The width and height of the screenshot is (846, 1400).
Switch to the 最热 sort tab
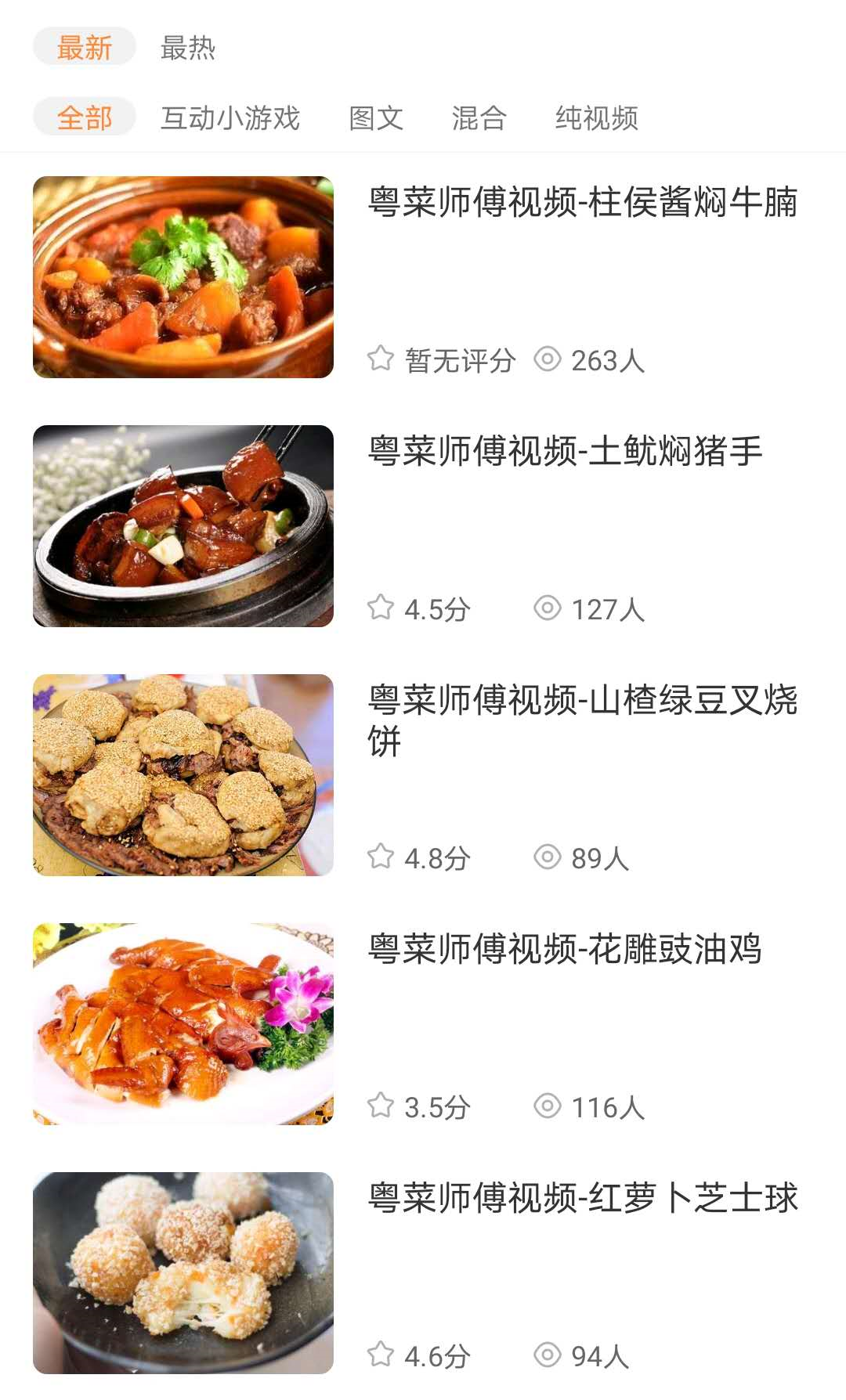click(188, 48)
